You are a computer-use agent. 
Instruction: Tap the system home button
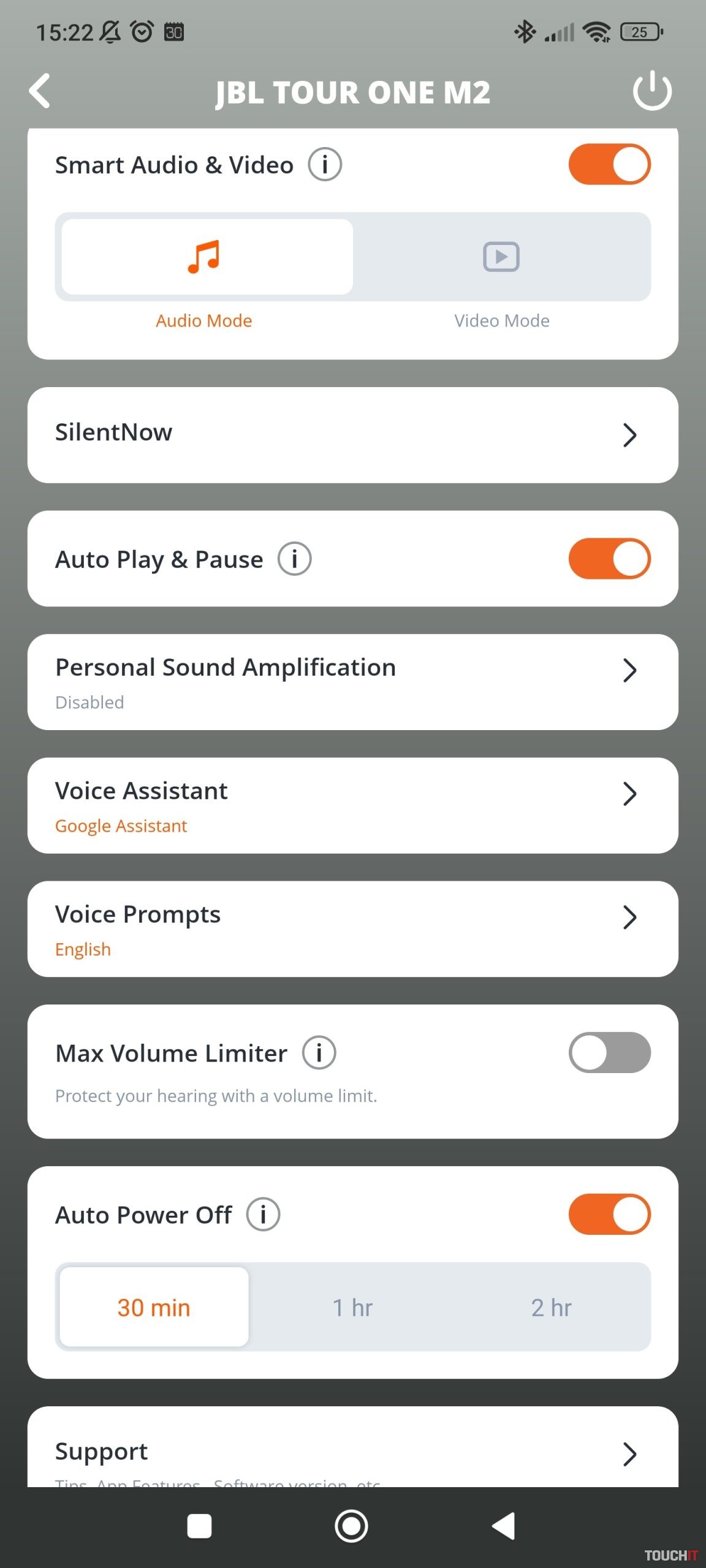point(351,1526)
